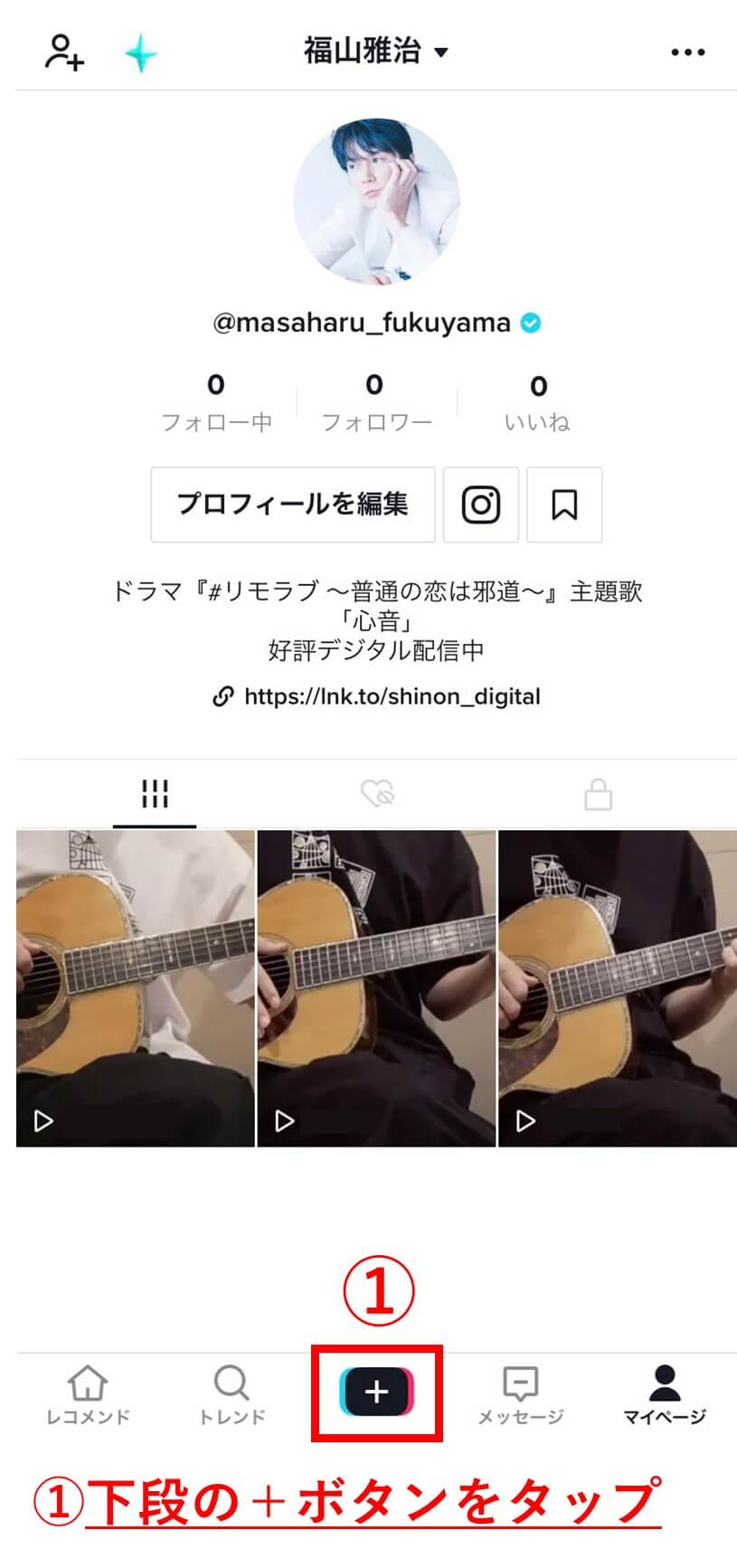Open the add friends icon

(x=64, y=52)
